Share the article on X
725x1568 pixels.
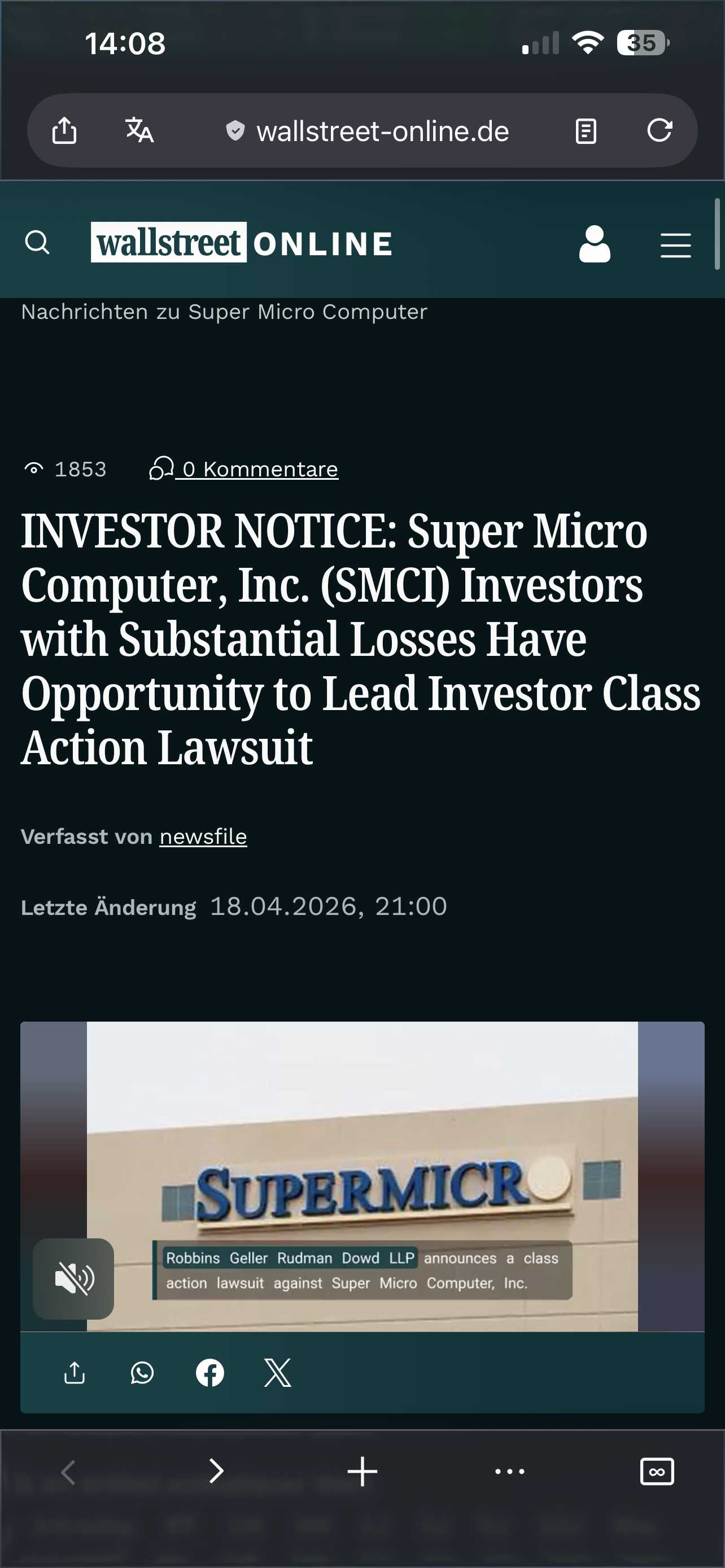point(278,1373)
